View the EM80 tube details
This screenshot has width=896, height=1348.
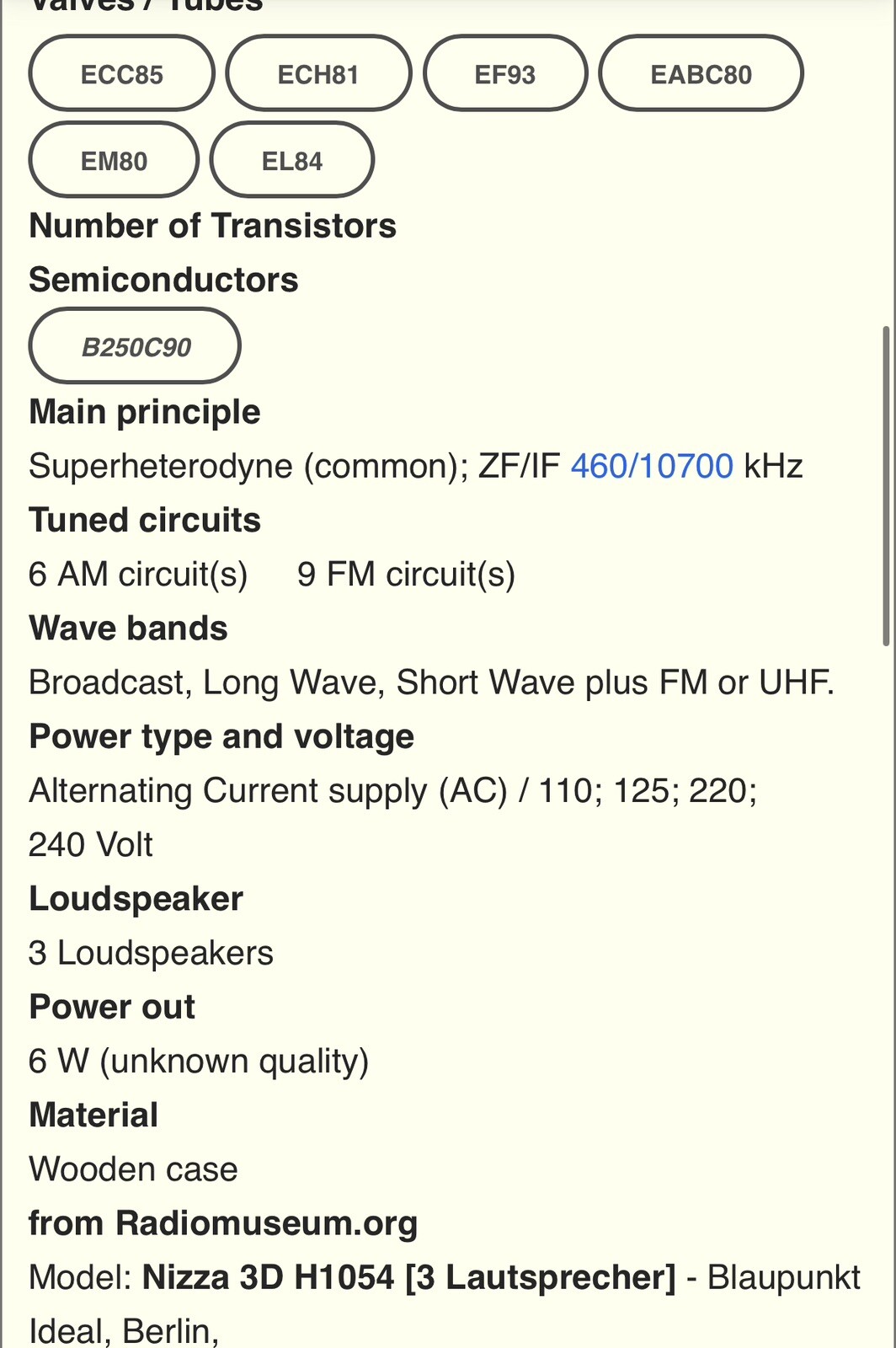tap(114, 160)
